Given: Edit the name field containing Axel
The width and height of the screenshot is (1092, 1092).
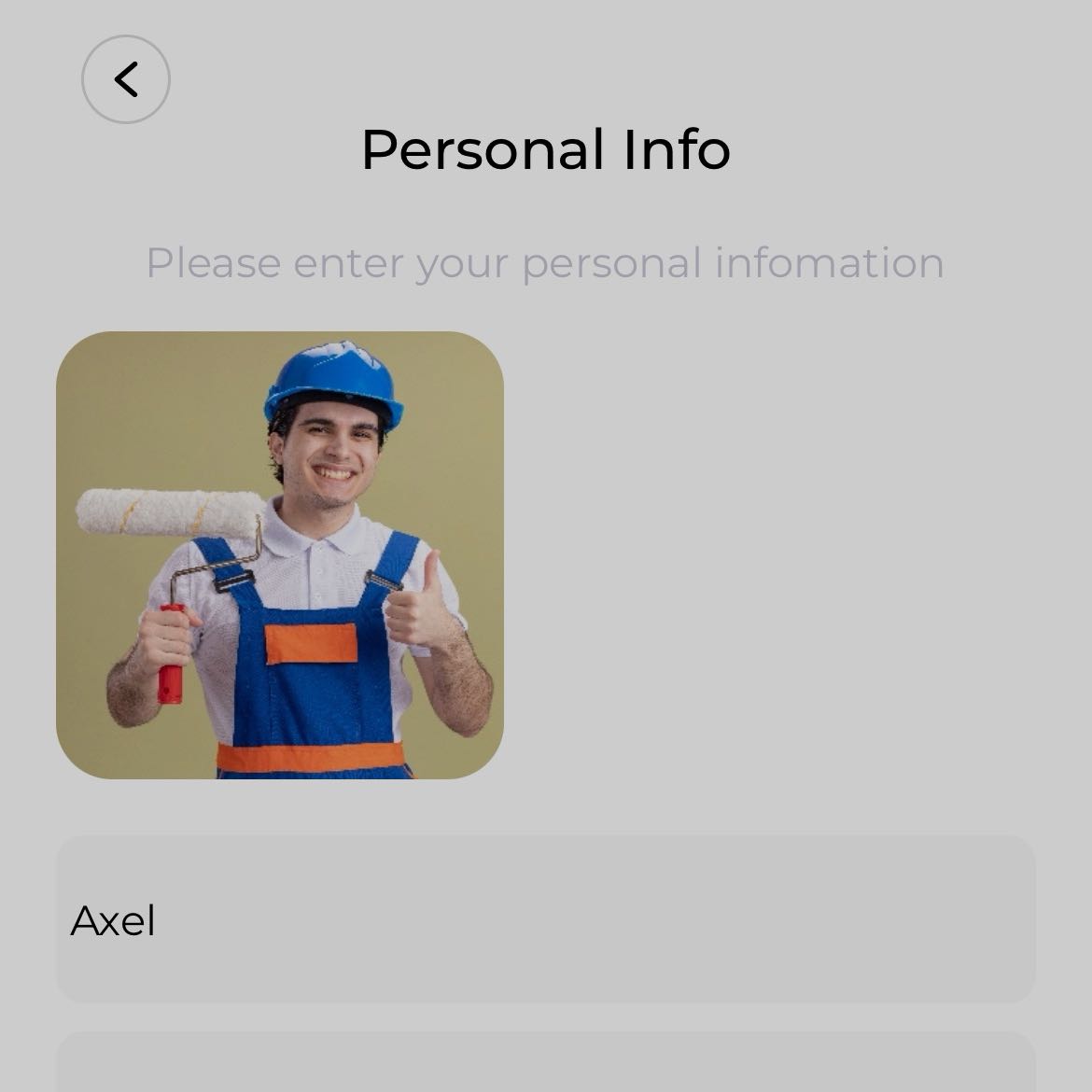Looking at the screenshot, I should pyautogui.click(x=546, y=919).
